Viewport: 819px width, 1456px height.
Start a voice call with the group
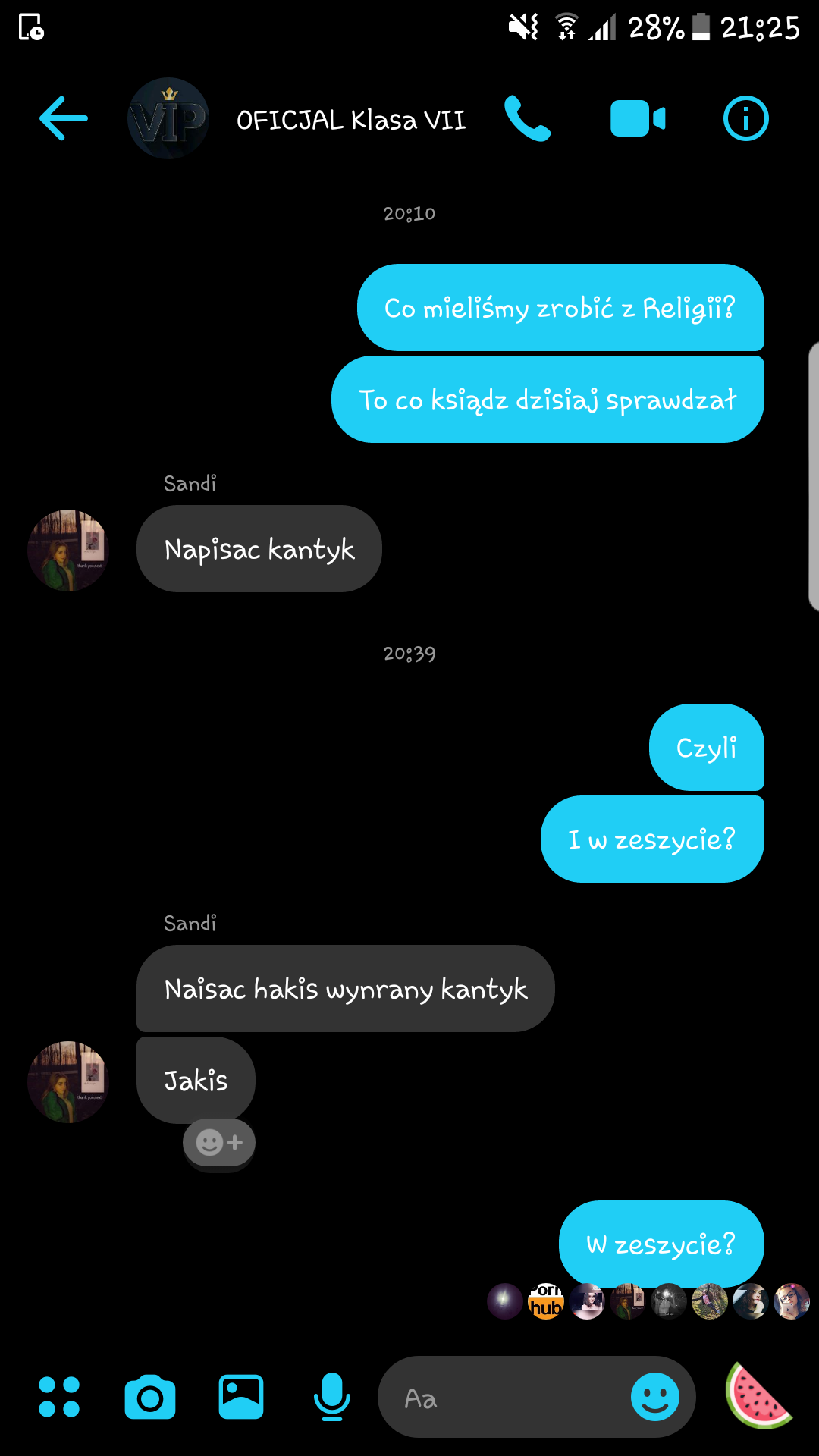528,119
